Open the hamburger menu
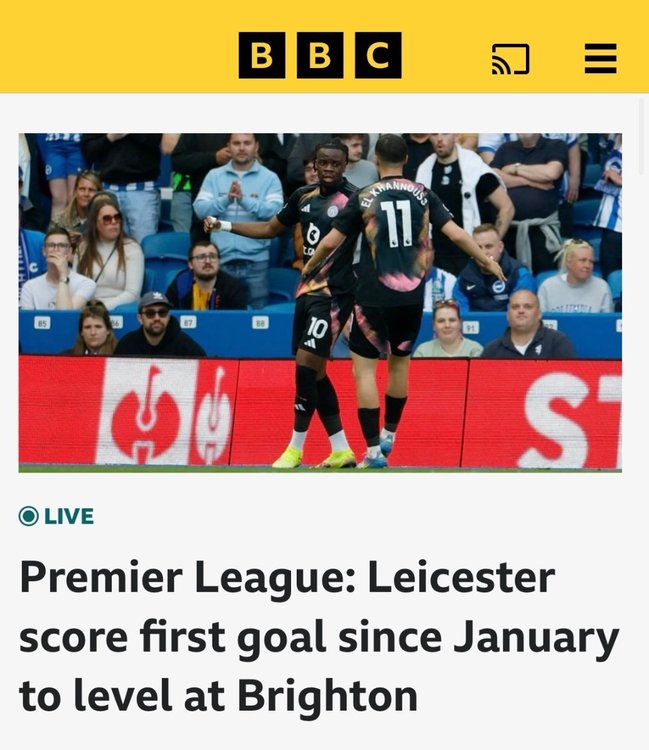Viewport: 649px width, 750px height. (x=600, y=59)
